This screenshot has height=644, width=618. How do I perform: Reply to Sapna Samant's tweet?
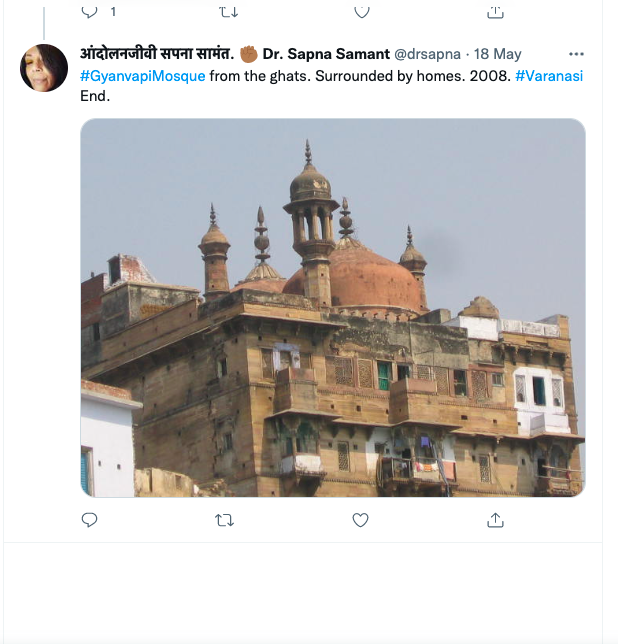click(89, 520)
